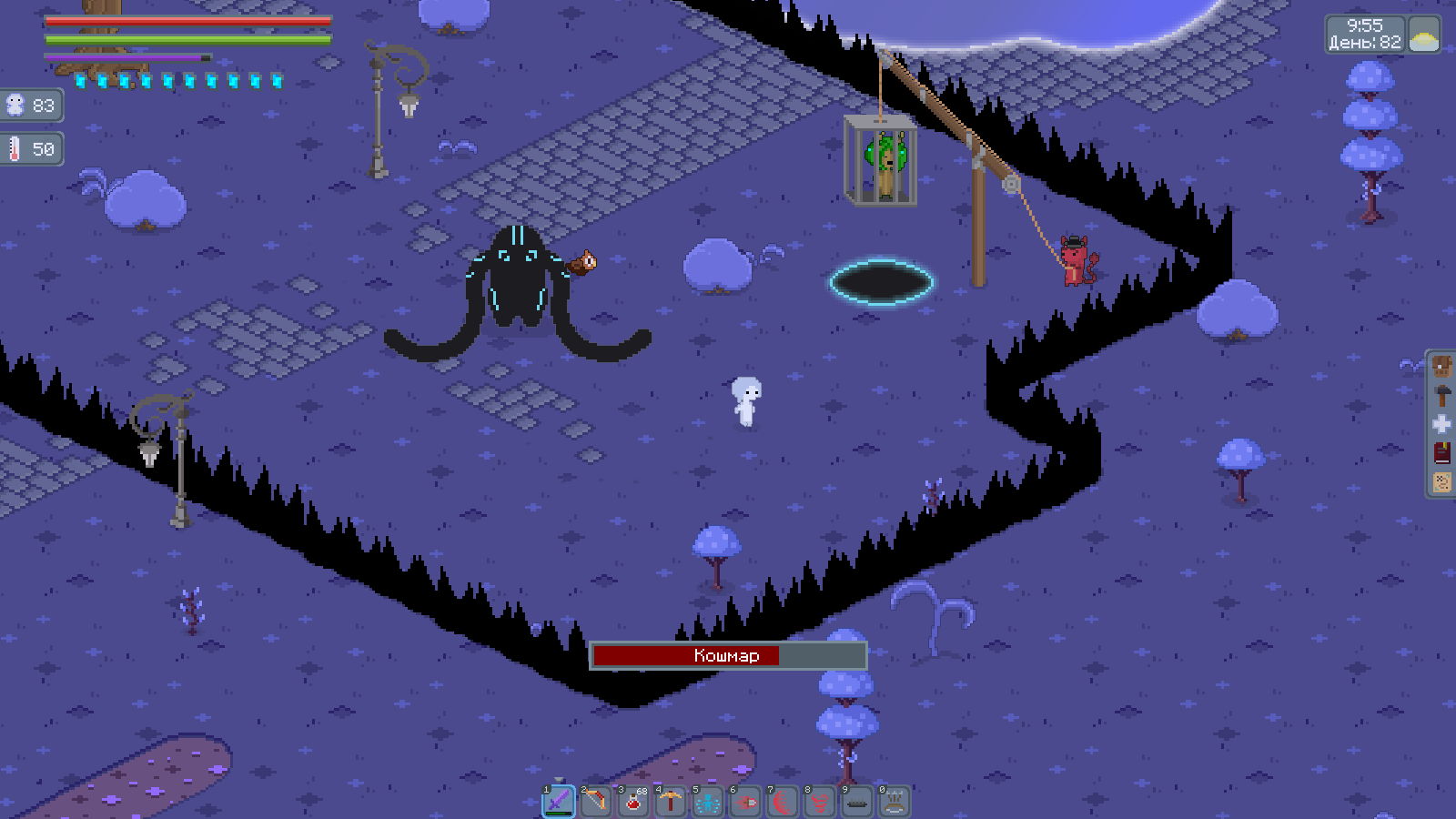This screenshot has height=819, width=1456.
Task: Use the red potion in slot 3
Action: point(633,802)
